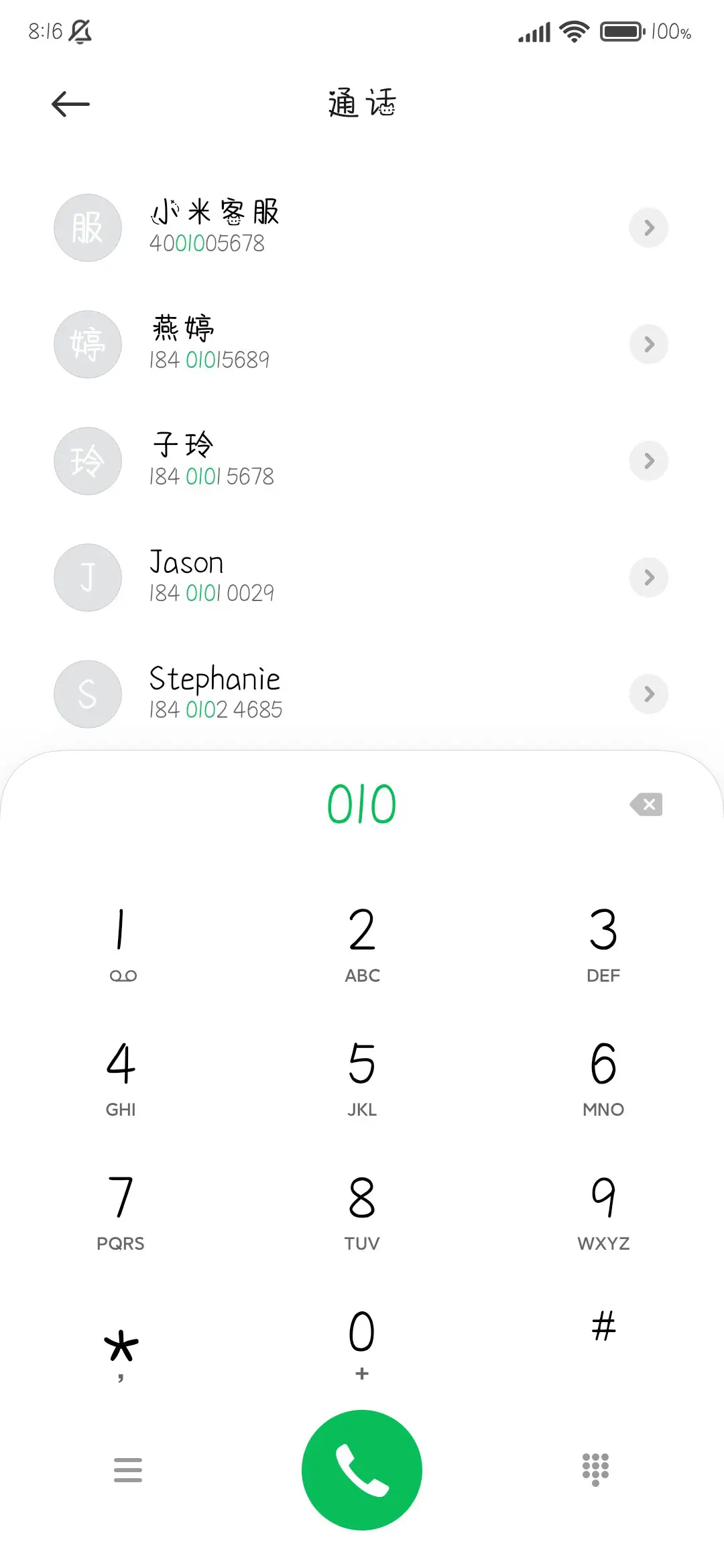
Task: Select the dialed number field showing 010
Action: [362, 804]
